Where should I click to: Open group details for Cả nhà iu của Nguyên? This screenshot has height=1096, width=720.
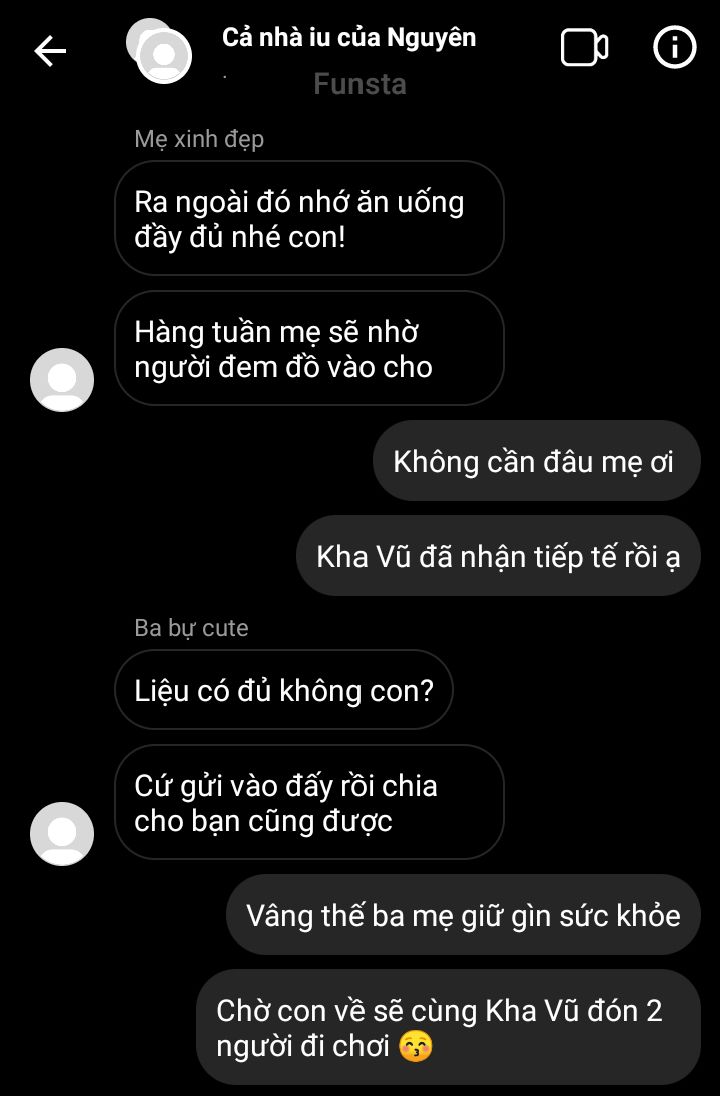[348, 39]
